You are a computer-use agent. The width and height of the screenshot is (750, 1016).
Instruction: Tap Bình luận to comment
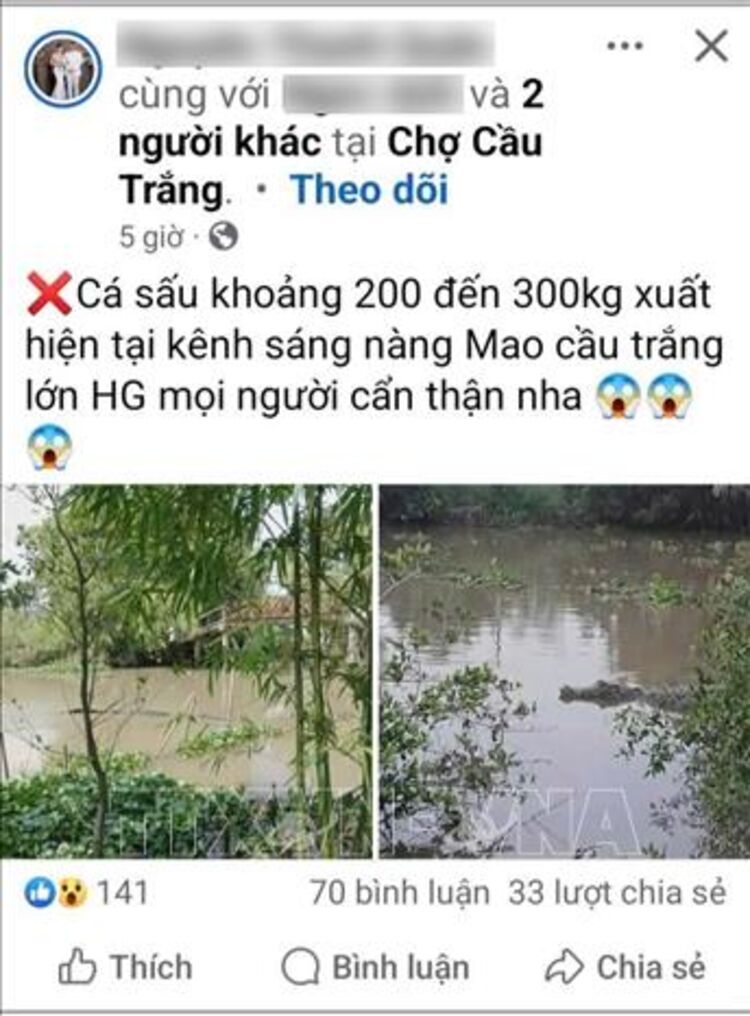coord(376,967)
